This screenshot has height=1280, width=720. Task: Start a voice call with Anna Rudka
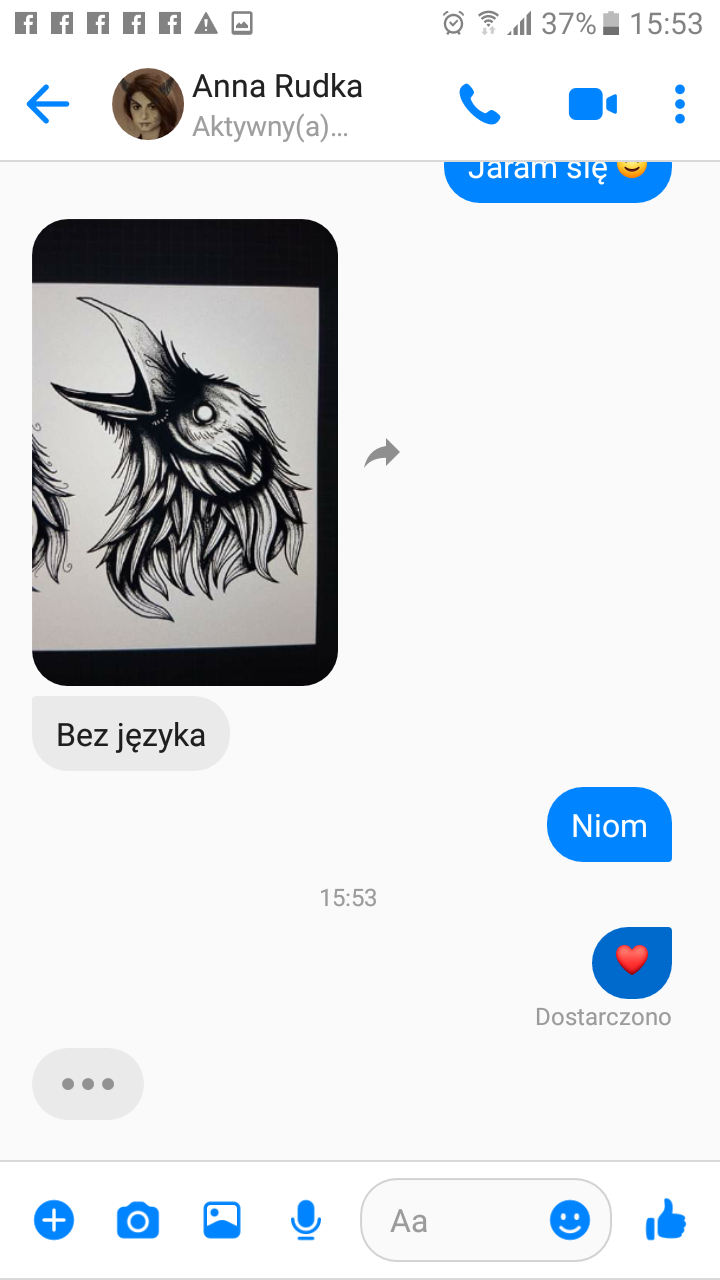(479, 104)
